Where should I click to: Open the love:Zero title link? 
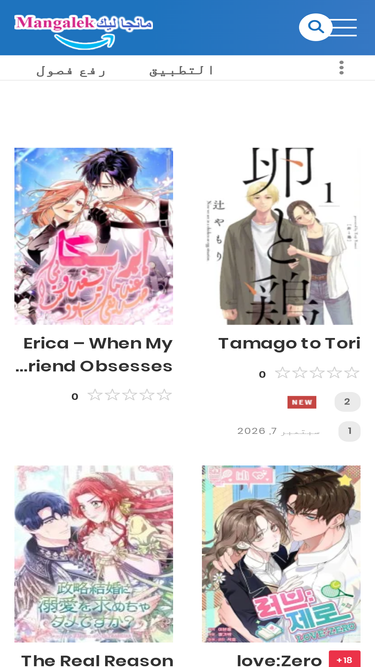pos(279,660)
